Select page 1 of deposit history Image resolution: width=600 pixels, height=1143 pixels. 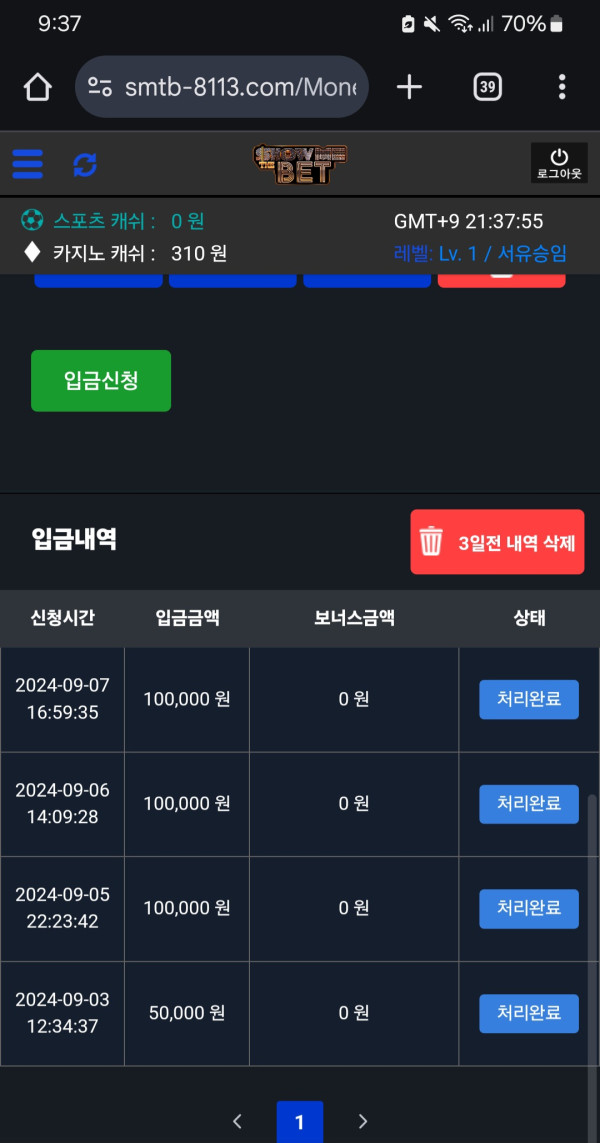(x=299, y=1122)
